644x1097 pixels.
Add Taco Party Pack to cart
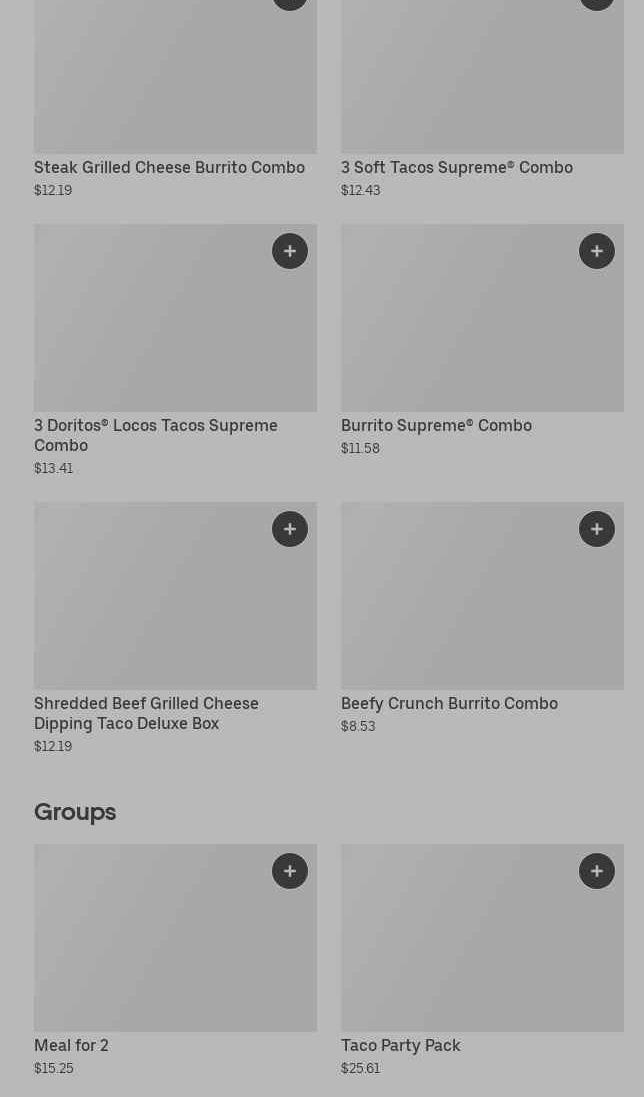597,871
